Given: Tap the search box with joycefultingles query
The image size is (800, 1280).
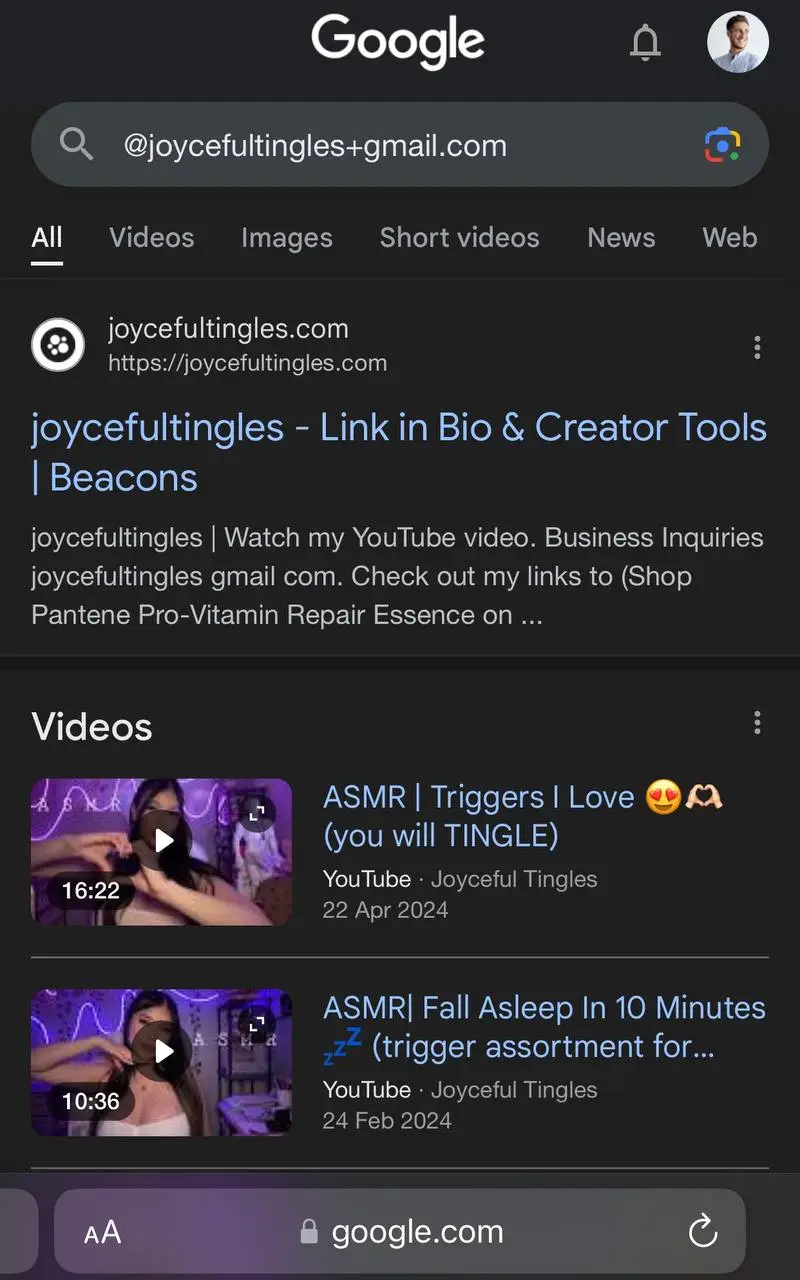Looking at the screenshot, I should tap(400, 145).
